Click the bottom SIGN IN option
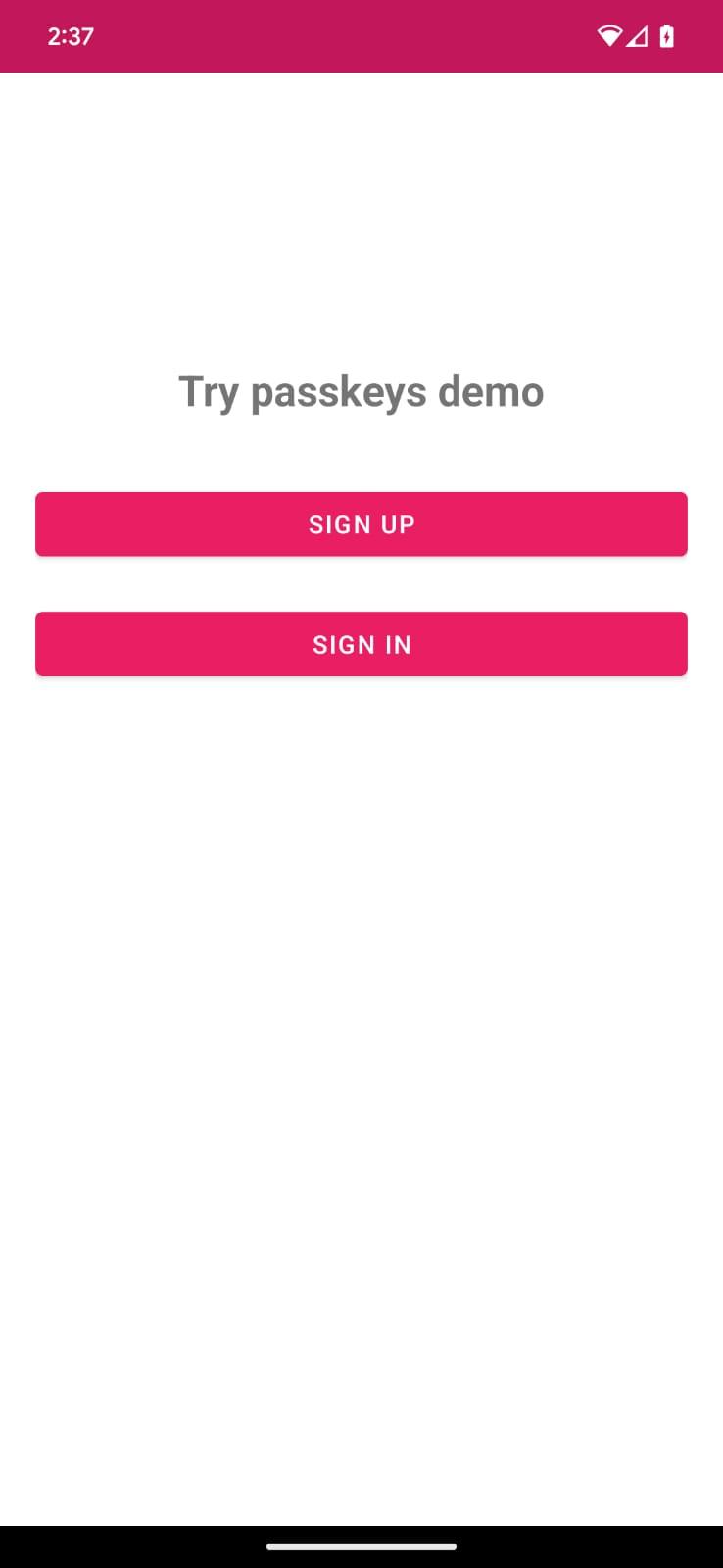 point(361,644)
